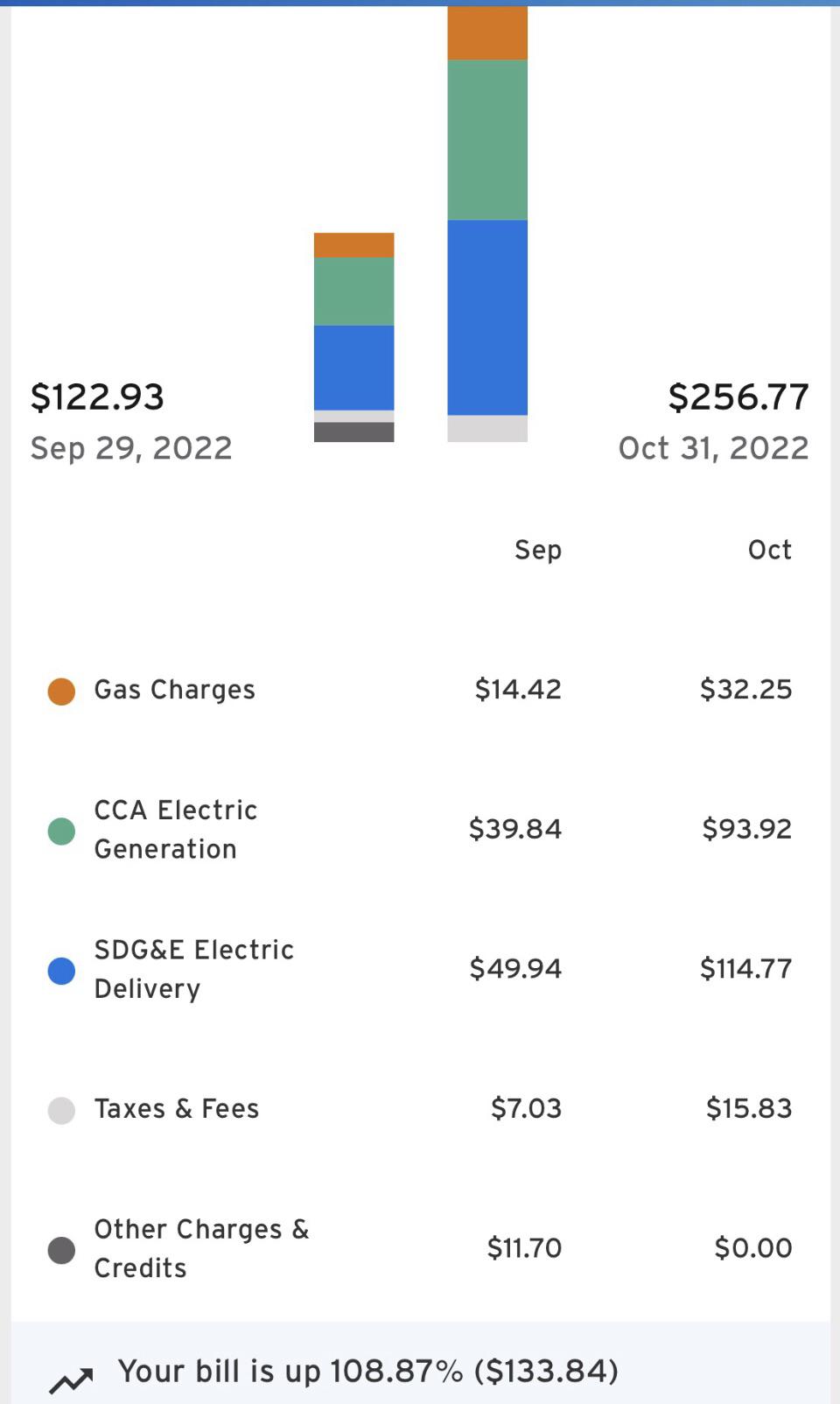This screenshot has height=1404, width=840.
Task: Select the Sep column header
Action: pyautogui.click(x=538, y=550)
